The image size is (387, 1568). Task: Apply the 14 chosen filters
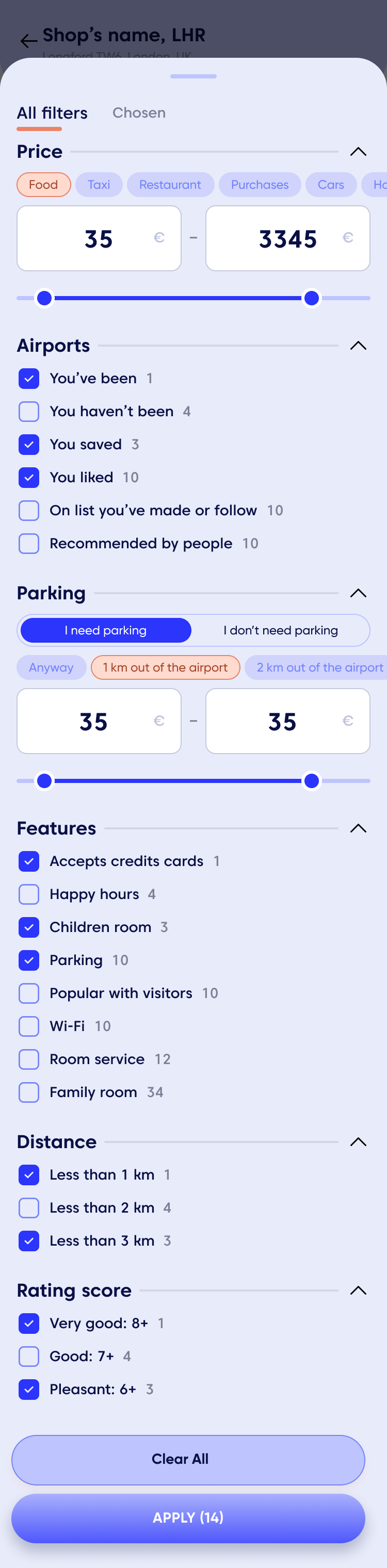coord(188,1517)
